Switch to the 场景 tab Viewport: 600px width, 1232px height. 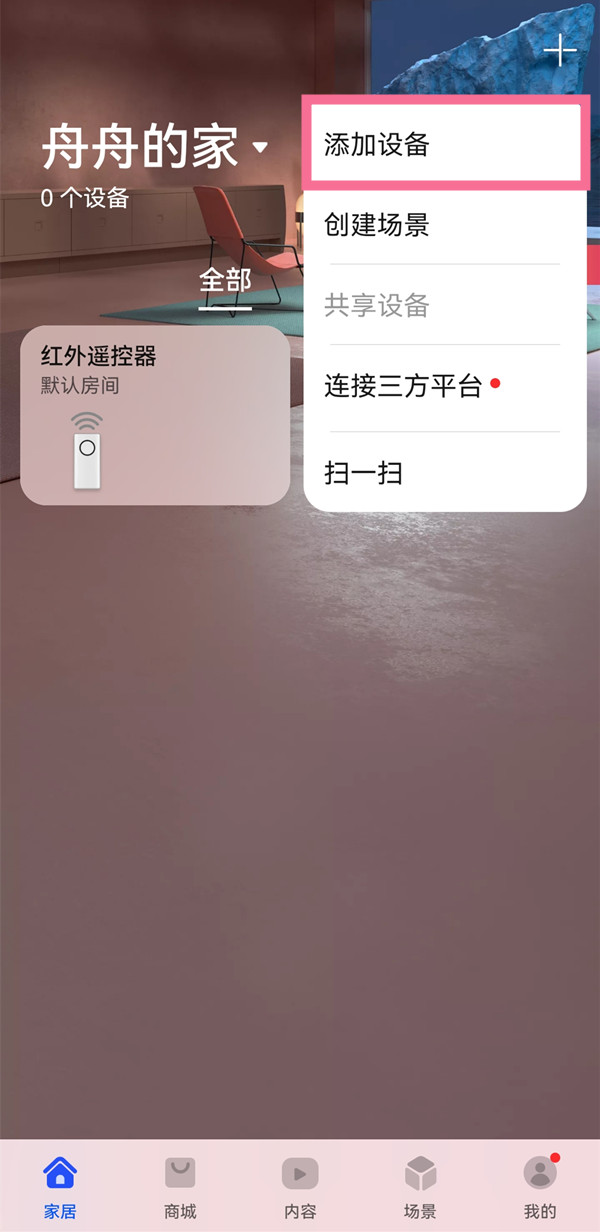tap(420, 1187)
